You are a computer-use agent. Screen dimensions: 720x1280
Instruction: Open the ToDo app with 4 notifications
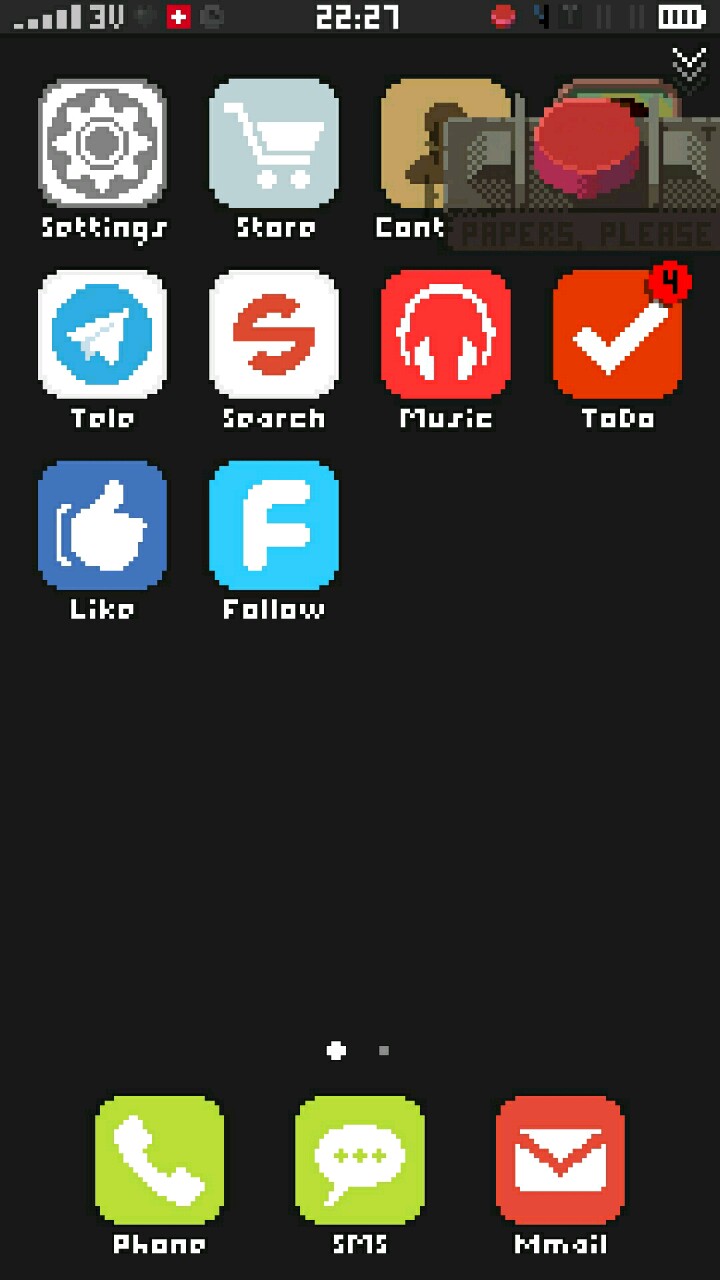(x=617, y=334)
